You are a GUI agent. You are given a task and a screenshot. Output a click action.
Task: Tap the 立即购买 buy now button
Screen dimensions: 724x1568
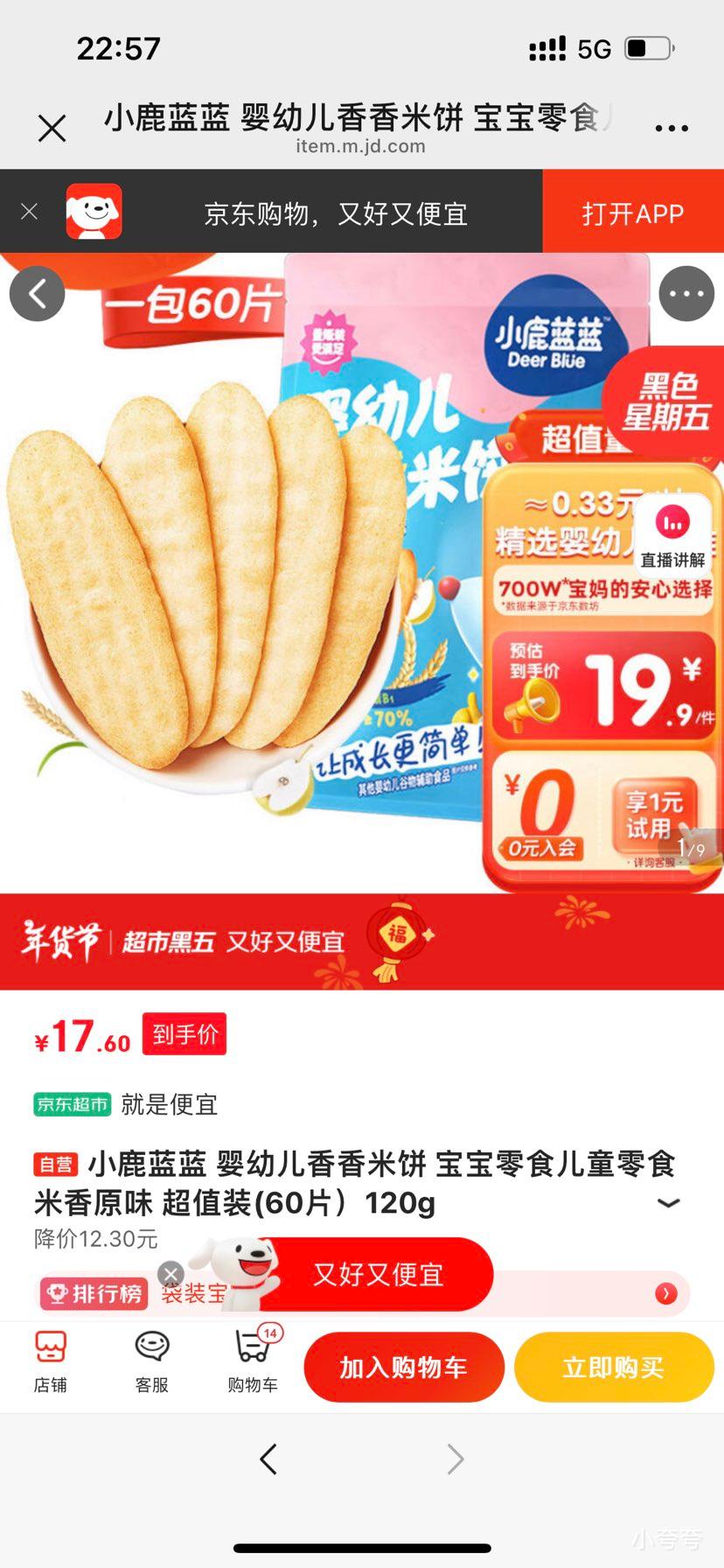tap(613, 1366)
